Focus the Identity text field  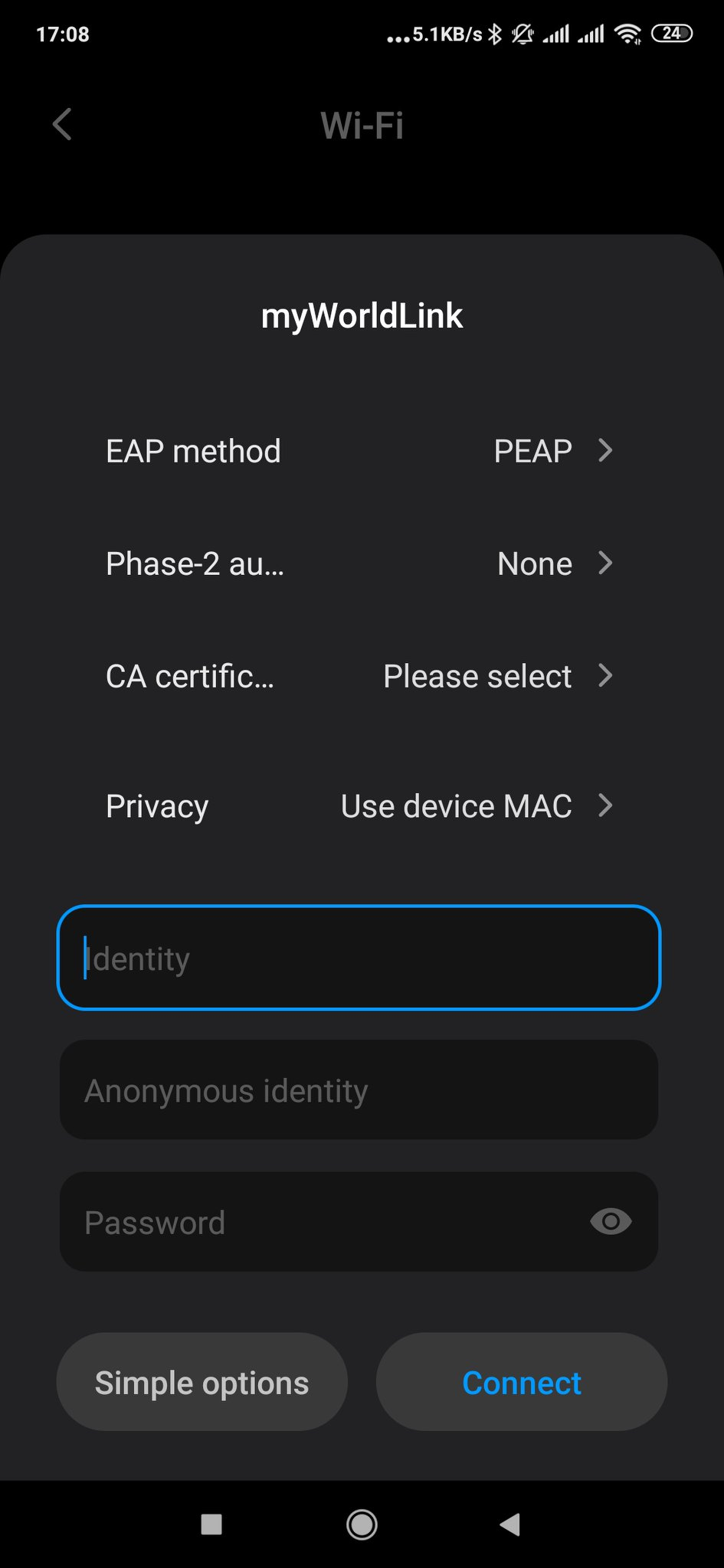pos(359,958)
